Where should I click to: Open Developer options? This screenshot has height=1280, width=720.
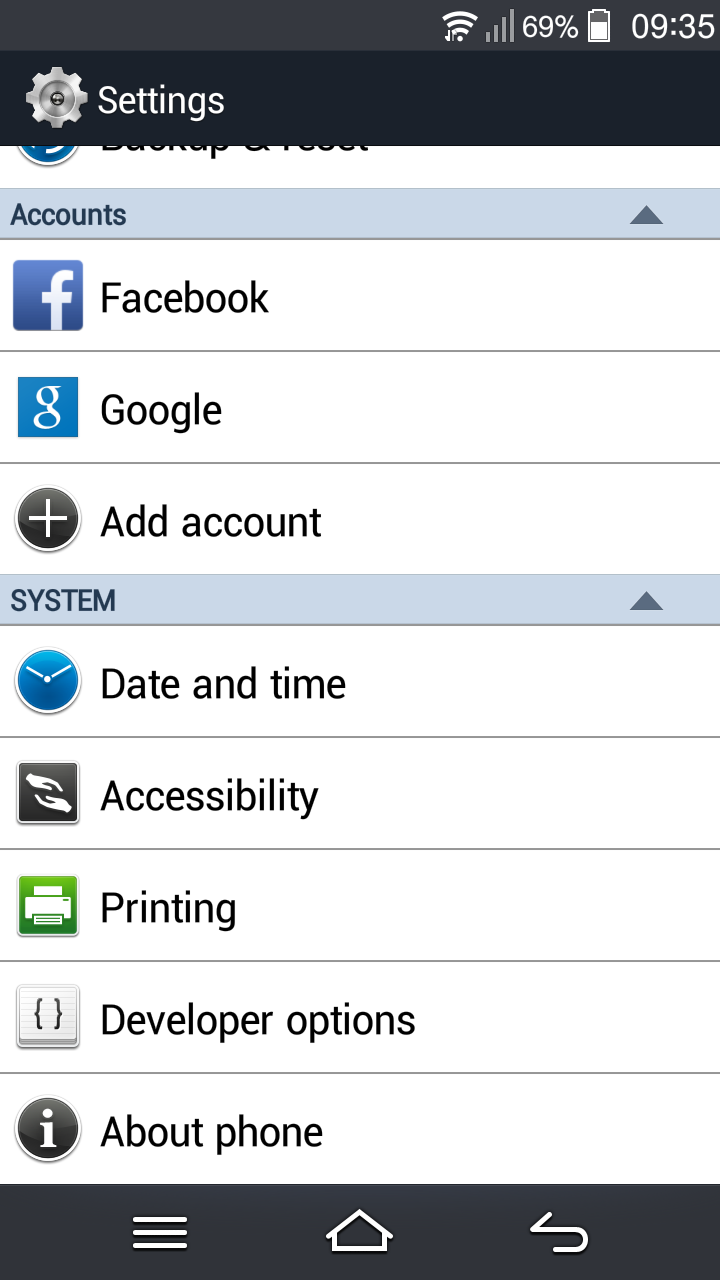[360, 1018]
